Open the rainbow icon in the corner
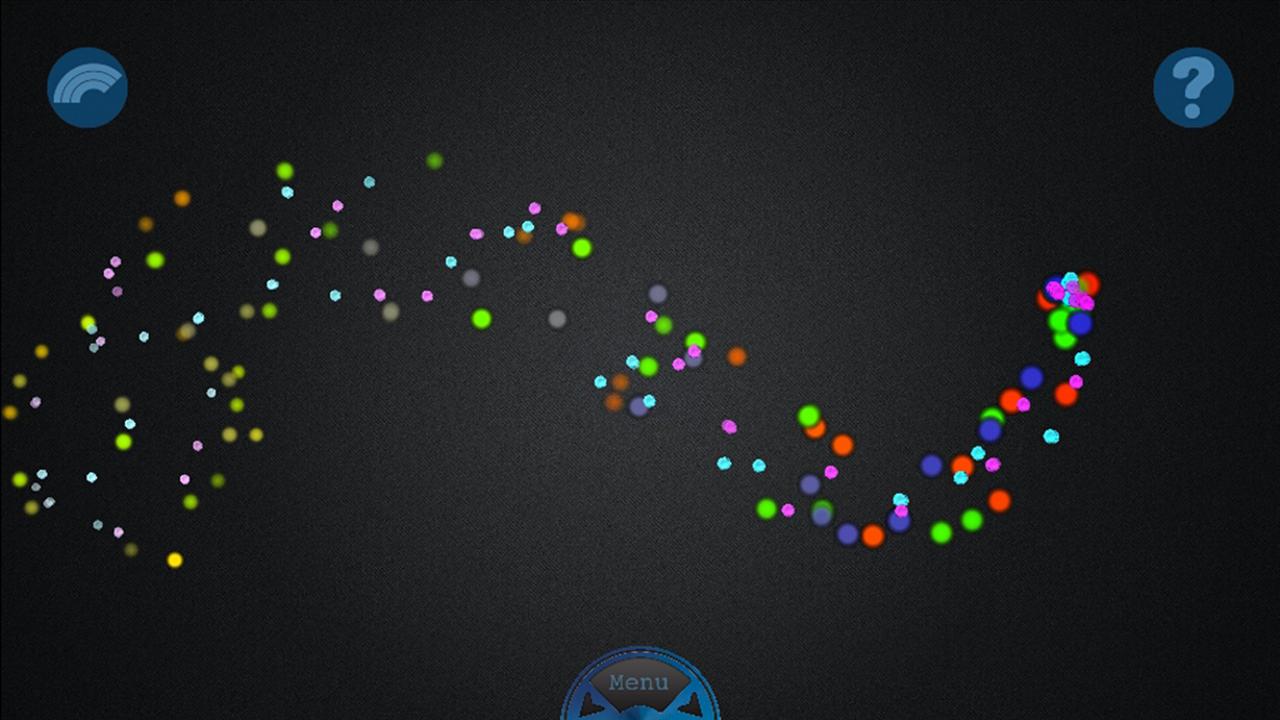Viewport: 1280px width, 720px height. pyautogui.click(x=87, y=88)
